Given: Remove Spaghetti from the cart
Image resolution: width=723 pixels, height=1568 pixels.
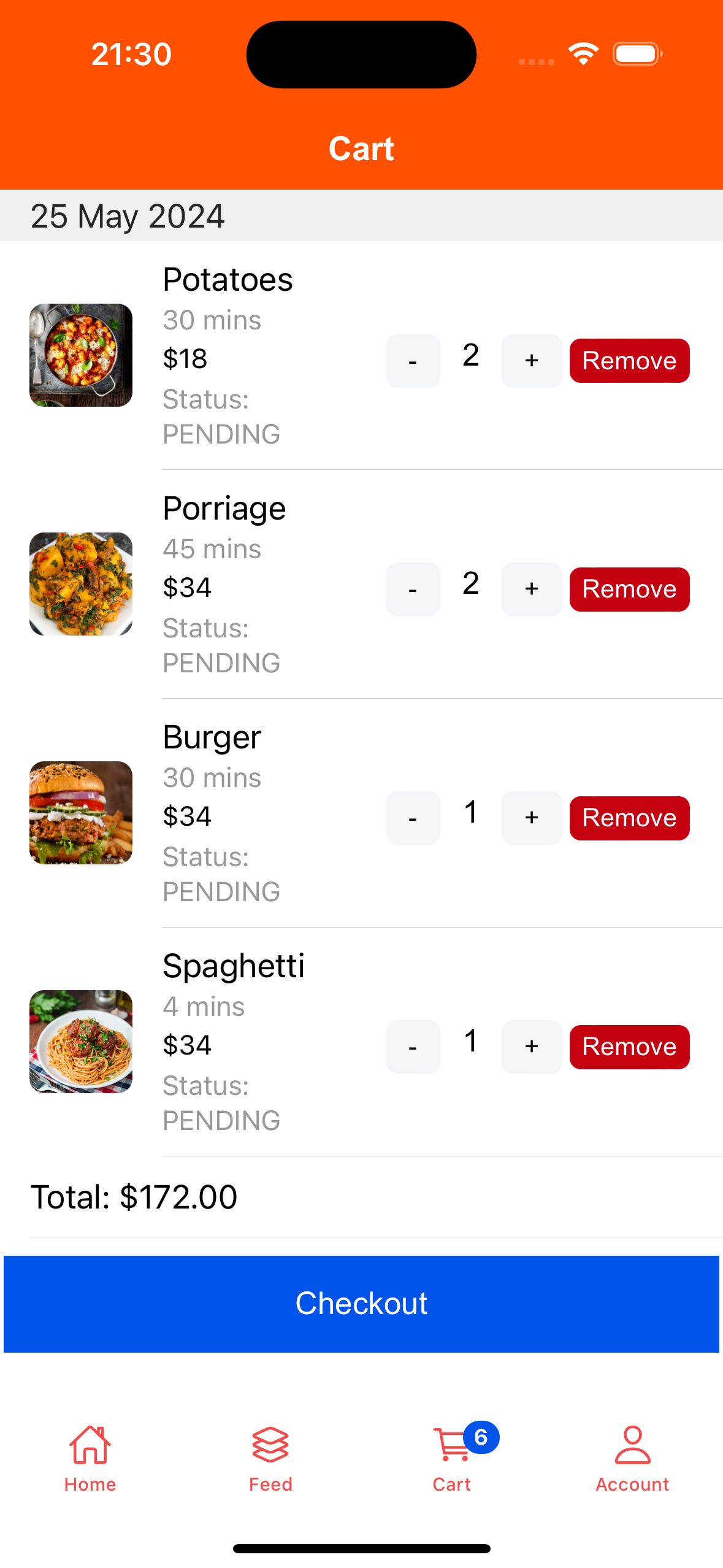Looking at the screenshot, I should tap(629, 1047).
